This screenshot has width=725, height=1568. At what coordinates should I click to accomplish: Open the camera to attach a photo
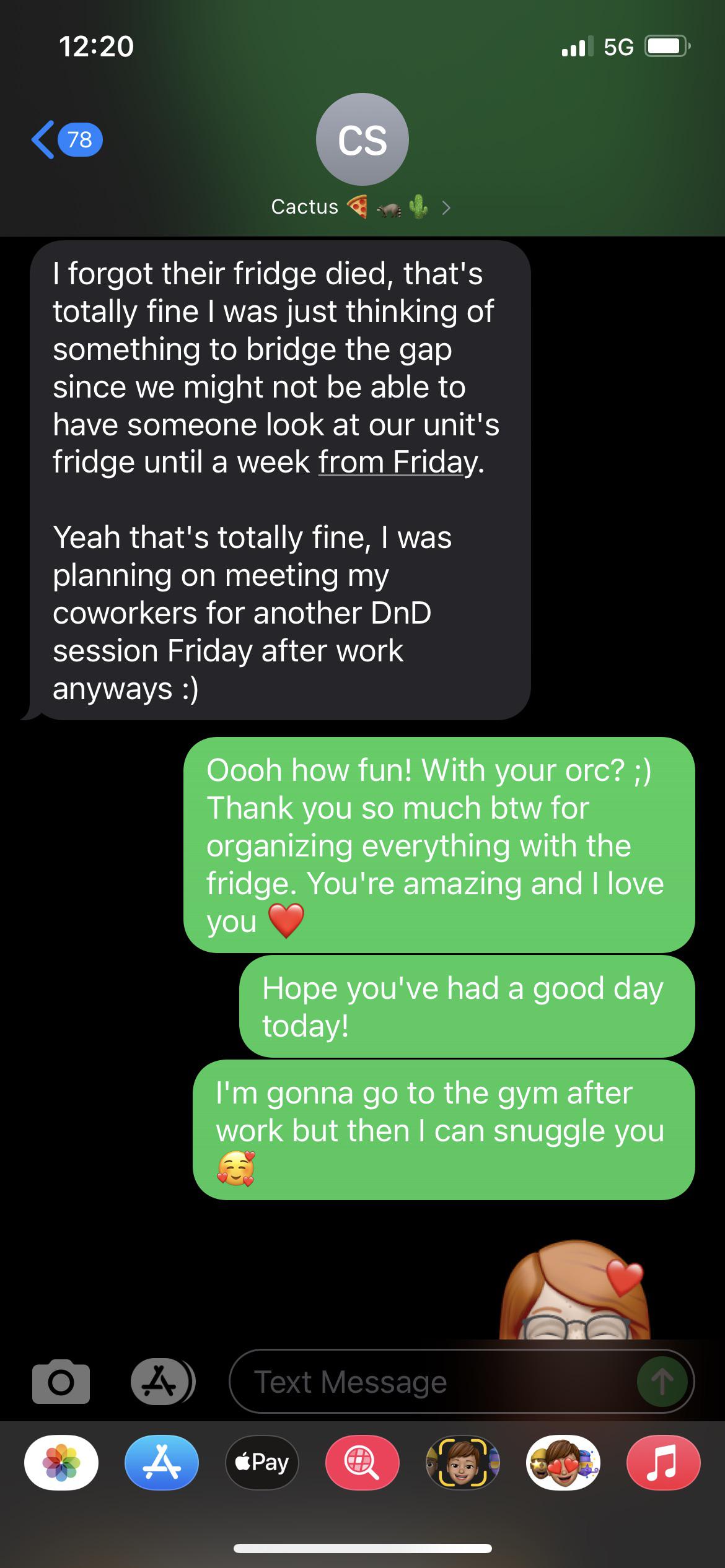(x=61, y=1382)
